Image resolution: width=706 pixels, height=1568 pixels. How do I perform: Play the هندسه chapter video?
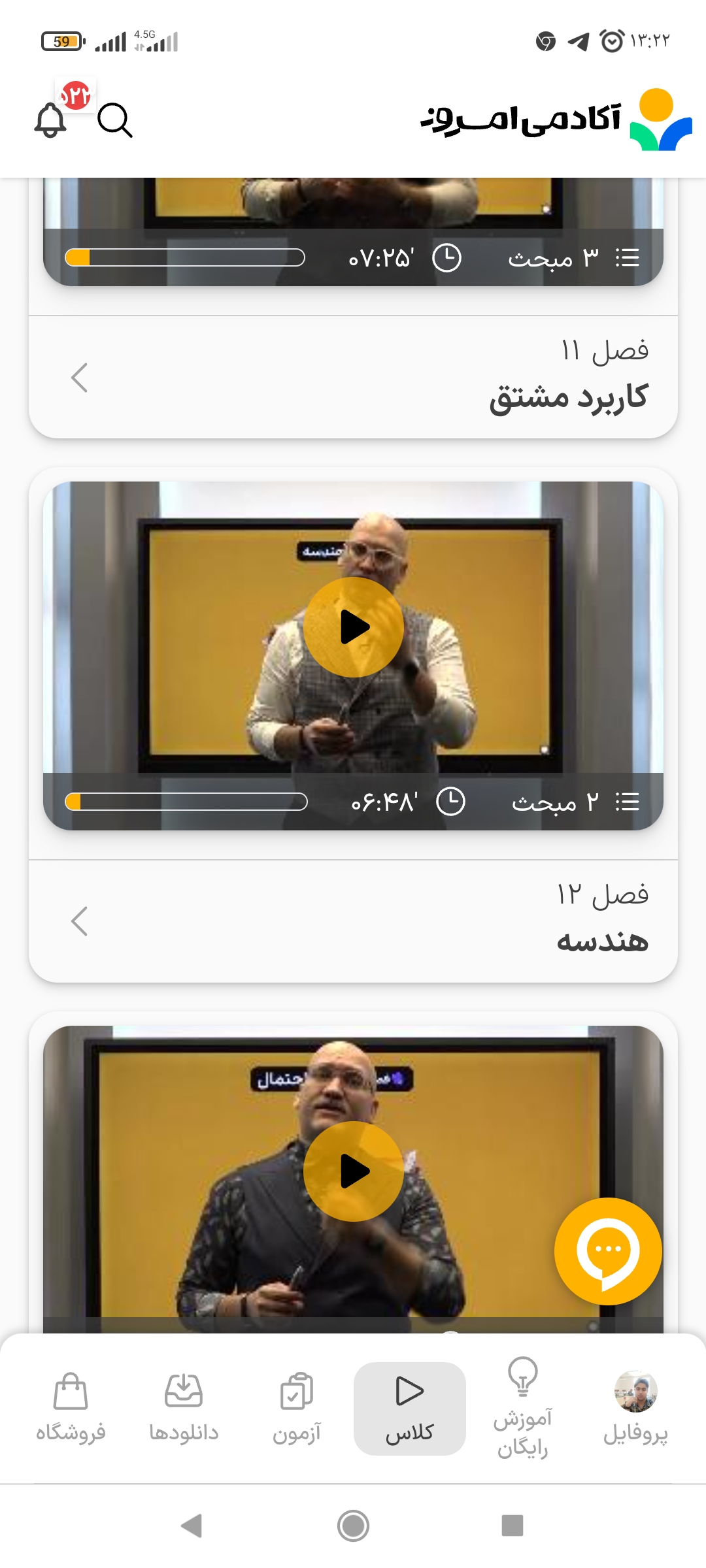pyautogui.click(x=353, y=627)
